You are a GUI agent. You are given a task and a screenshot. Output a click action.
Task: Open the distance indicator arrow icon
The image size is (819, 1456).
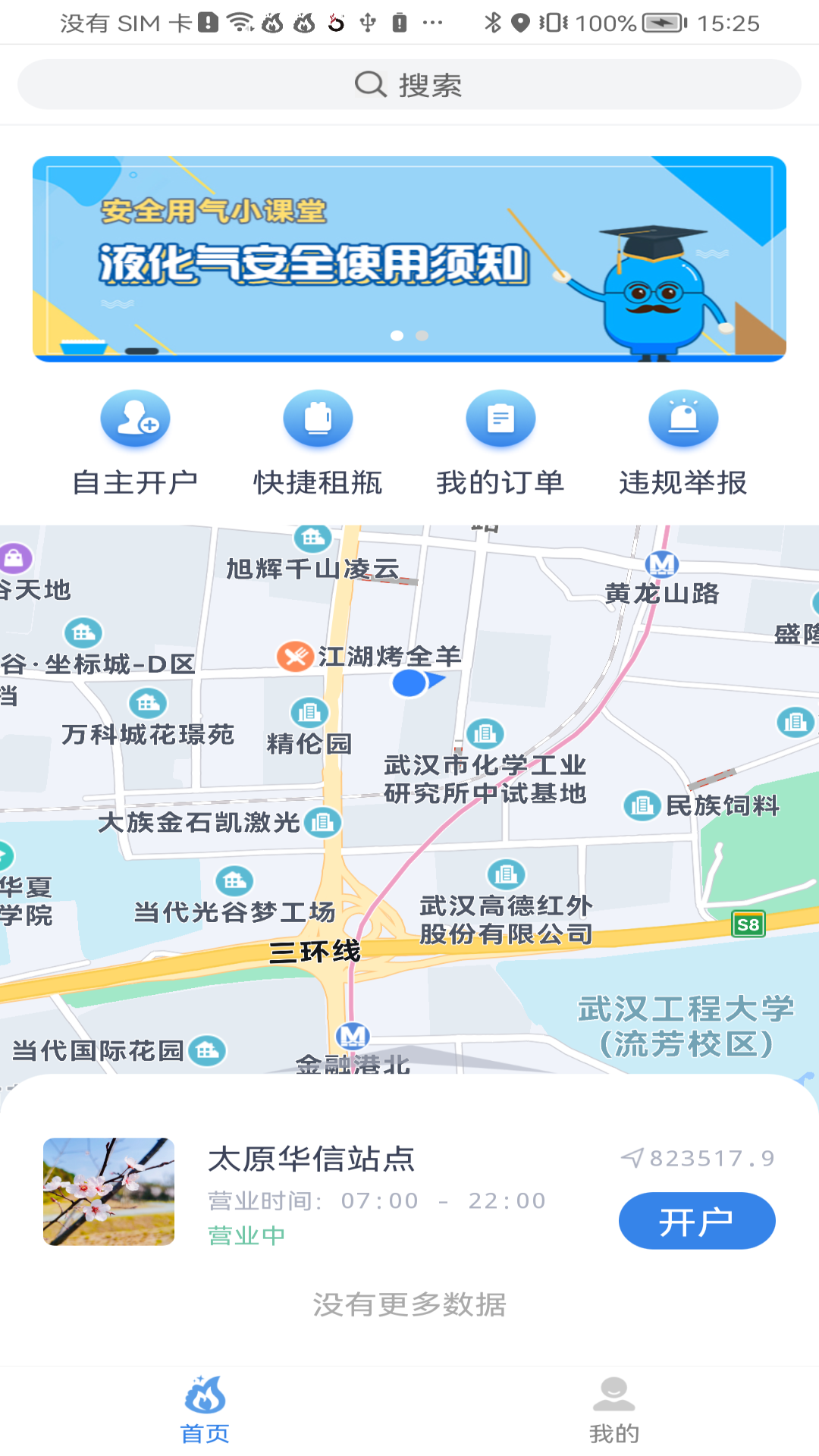pyautogui.click(x=631, y=1157)
